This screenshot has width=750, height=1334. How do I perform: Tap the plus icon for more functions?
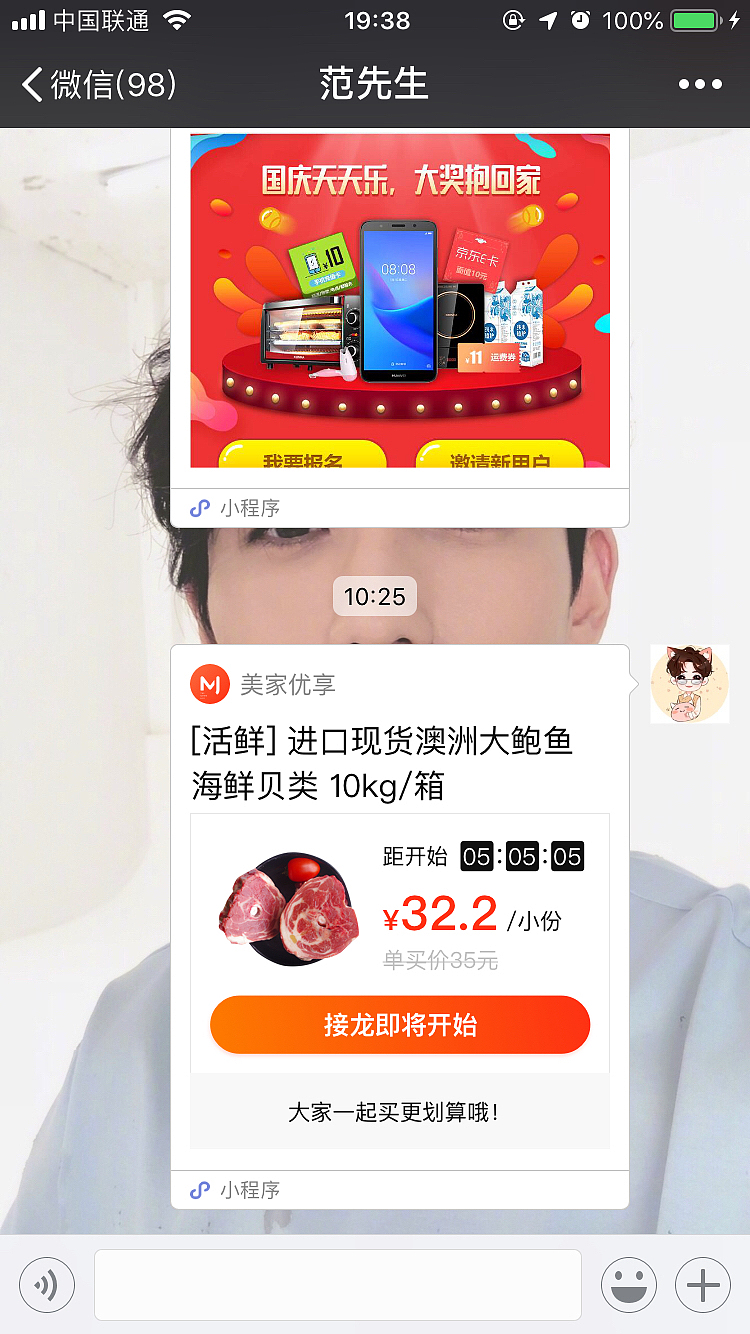pos(703,1284)
